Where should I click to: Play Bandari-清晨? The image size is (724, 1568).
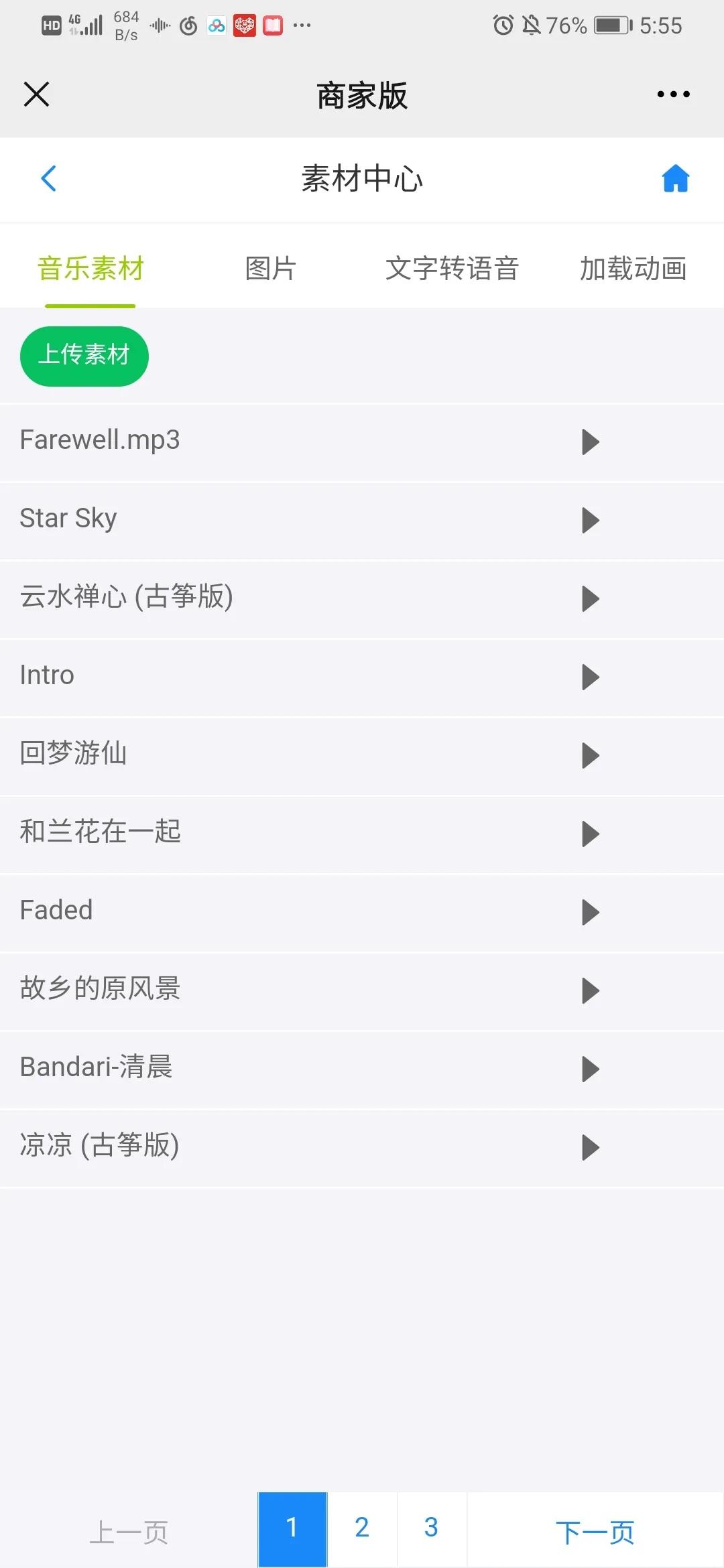(590, 1069)
